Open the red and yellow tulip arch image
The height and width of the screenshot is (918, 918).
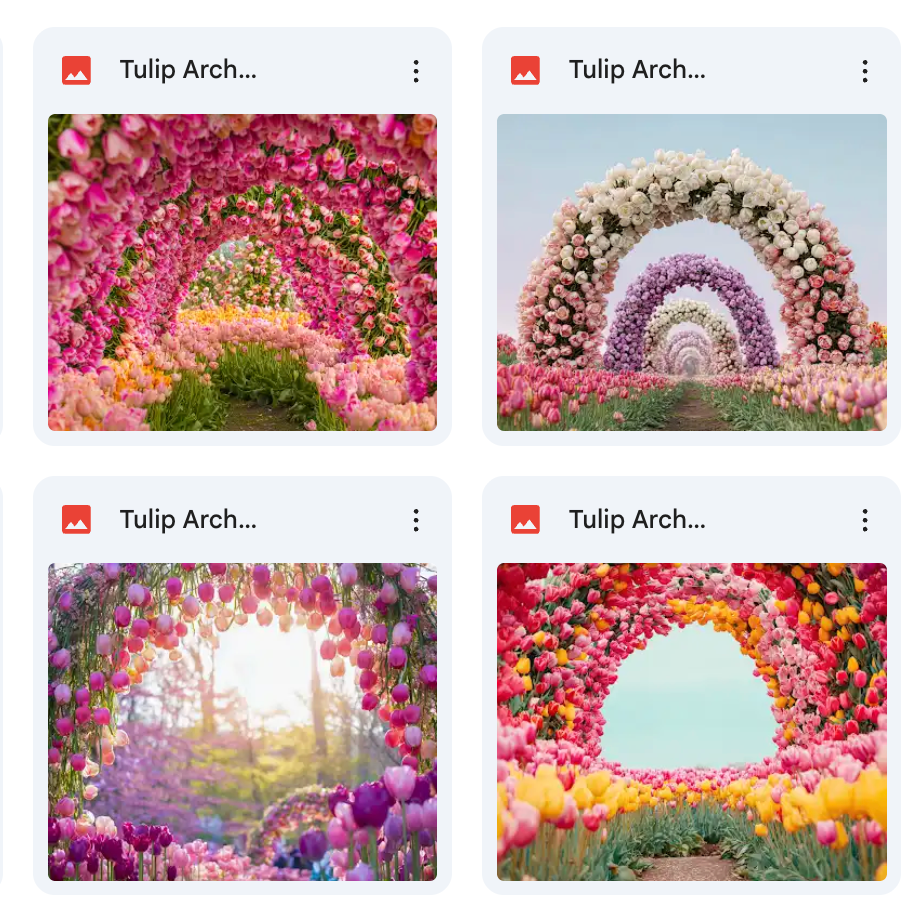691,721
